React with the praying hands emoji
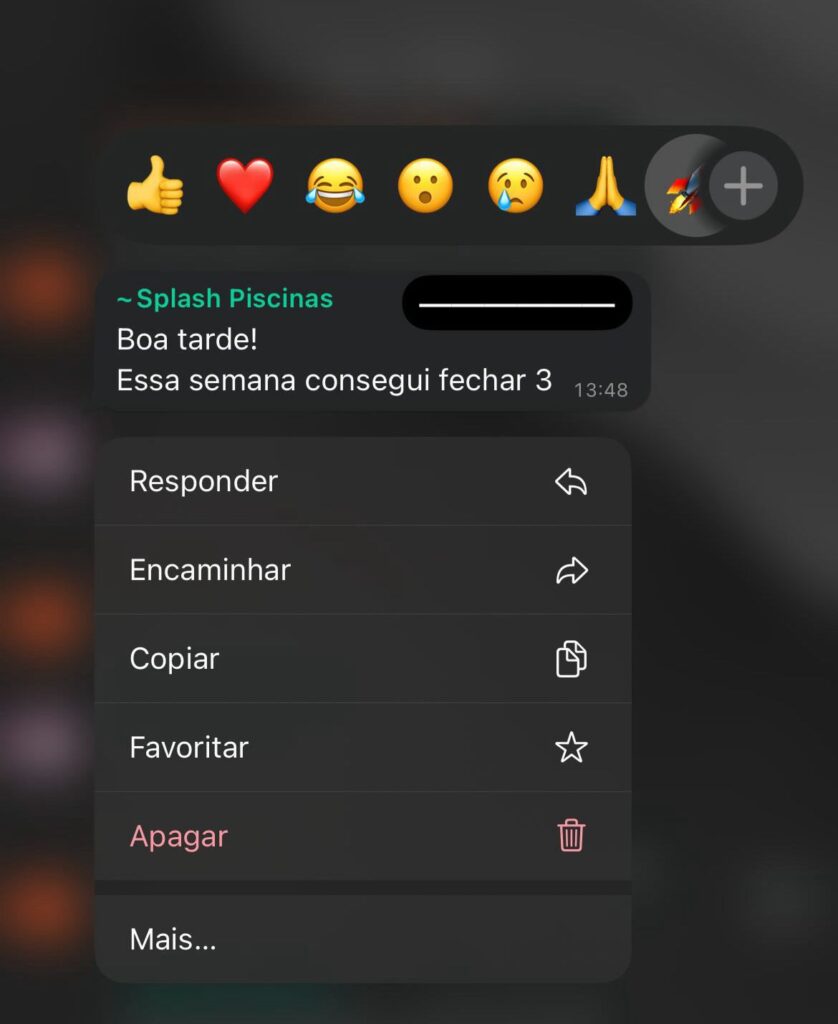838x1024 pixels. tap(606, 186)
